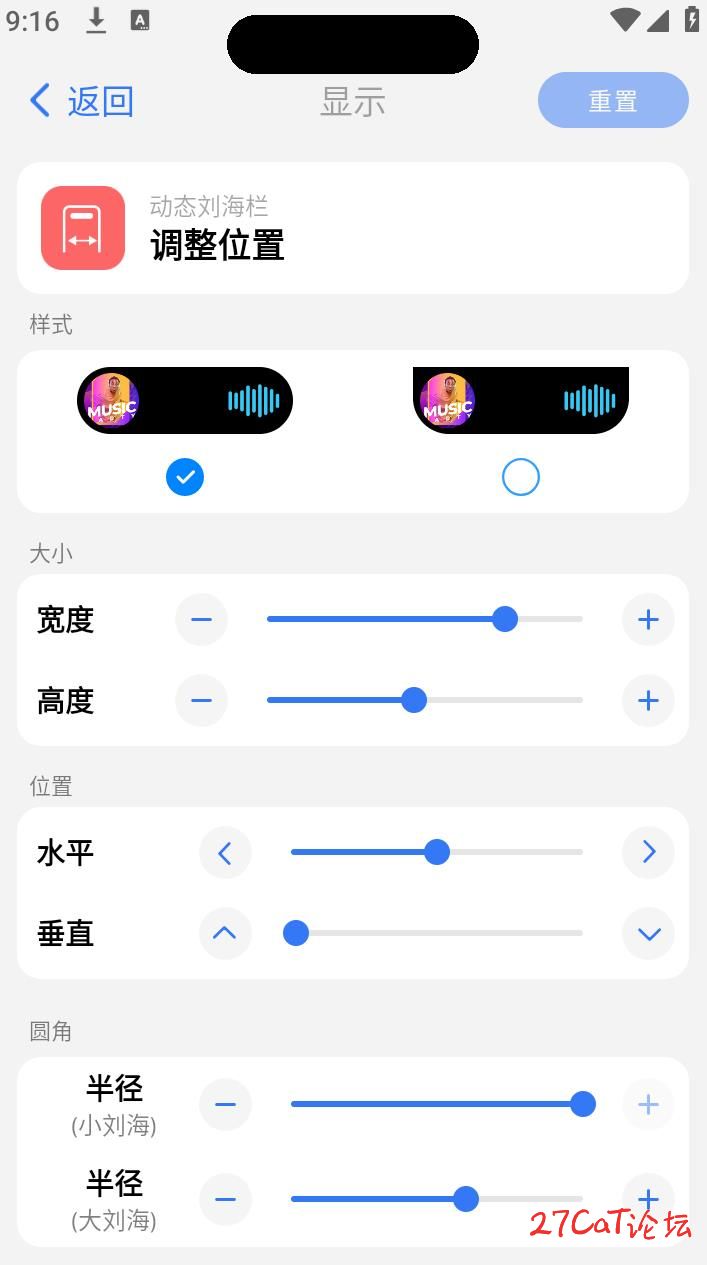Screen dimensions: 707x1265
Task: Select the rounded pill style option
Action: tap(185, 477)
